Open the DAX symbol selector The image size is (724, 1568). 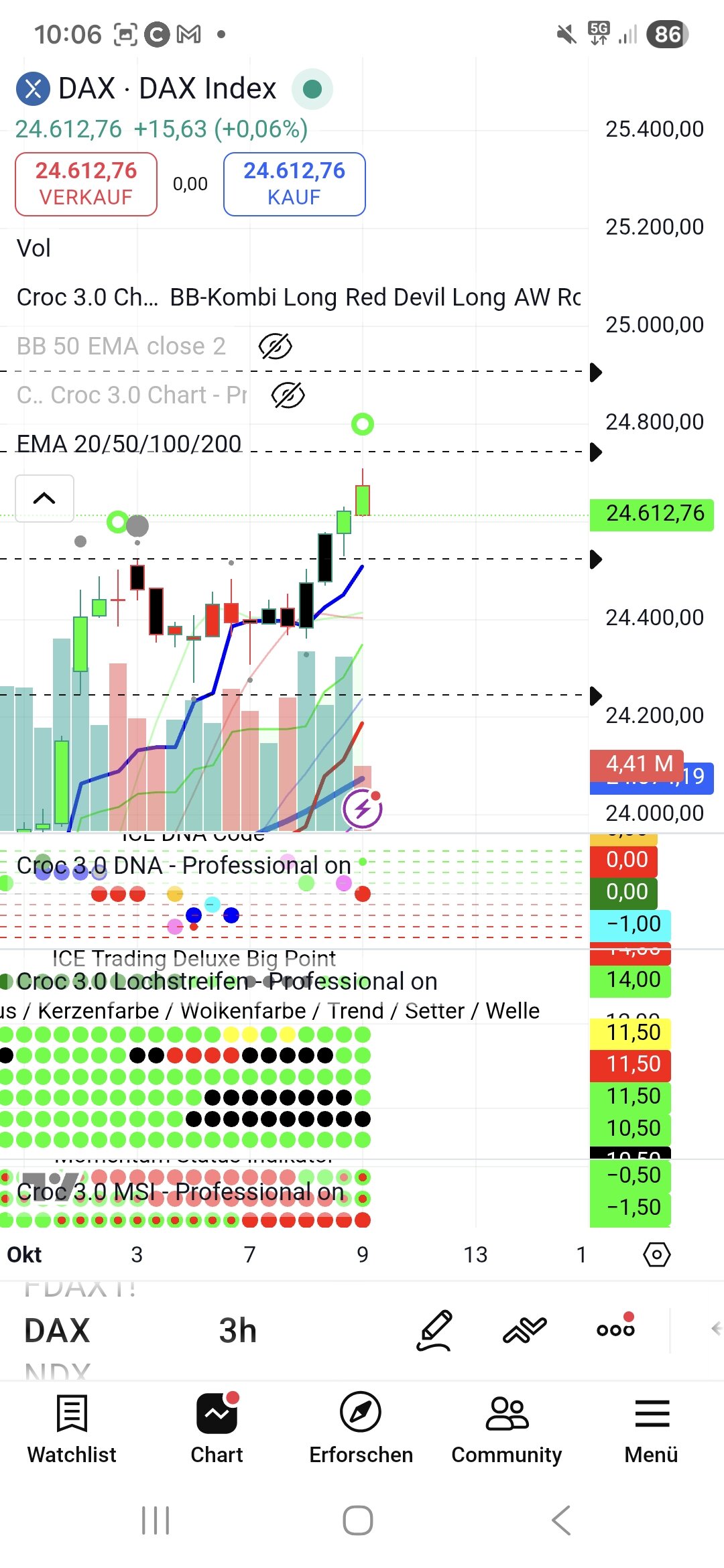57,1331
